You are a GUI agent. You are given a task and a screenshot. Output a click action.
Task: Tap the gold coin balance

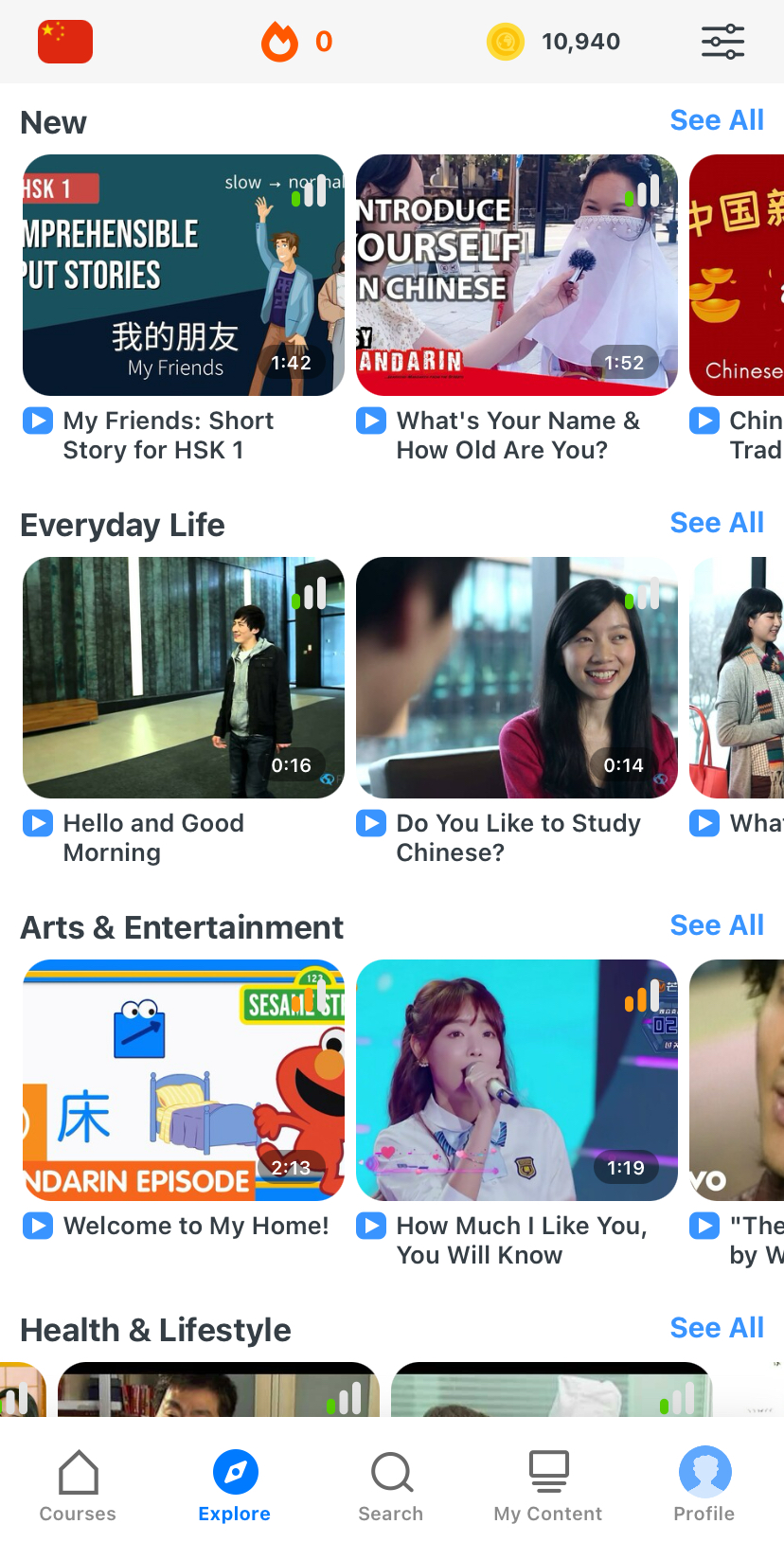[x=554, y=42]
